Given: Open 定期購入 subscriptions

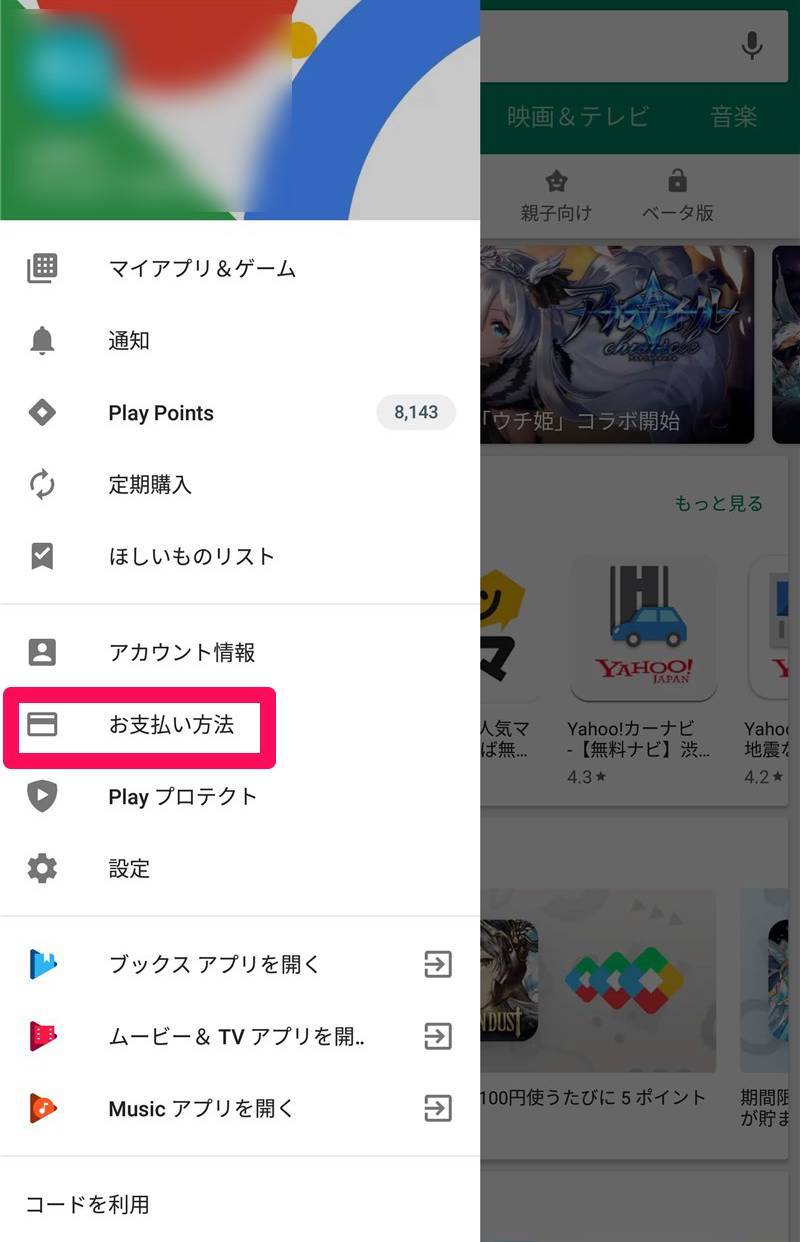Looking at the screenshot, I should pyautogui.click(x=150, y=485).
